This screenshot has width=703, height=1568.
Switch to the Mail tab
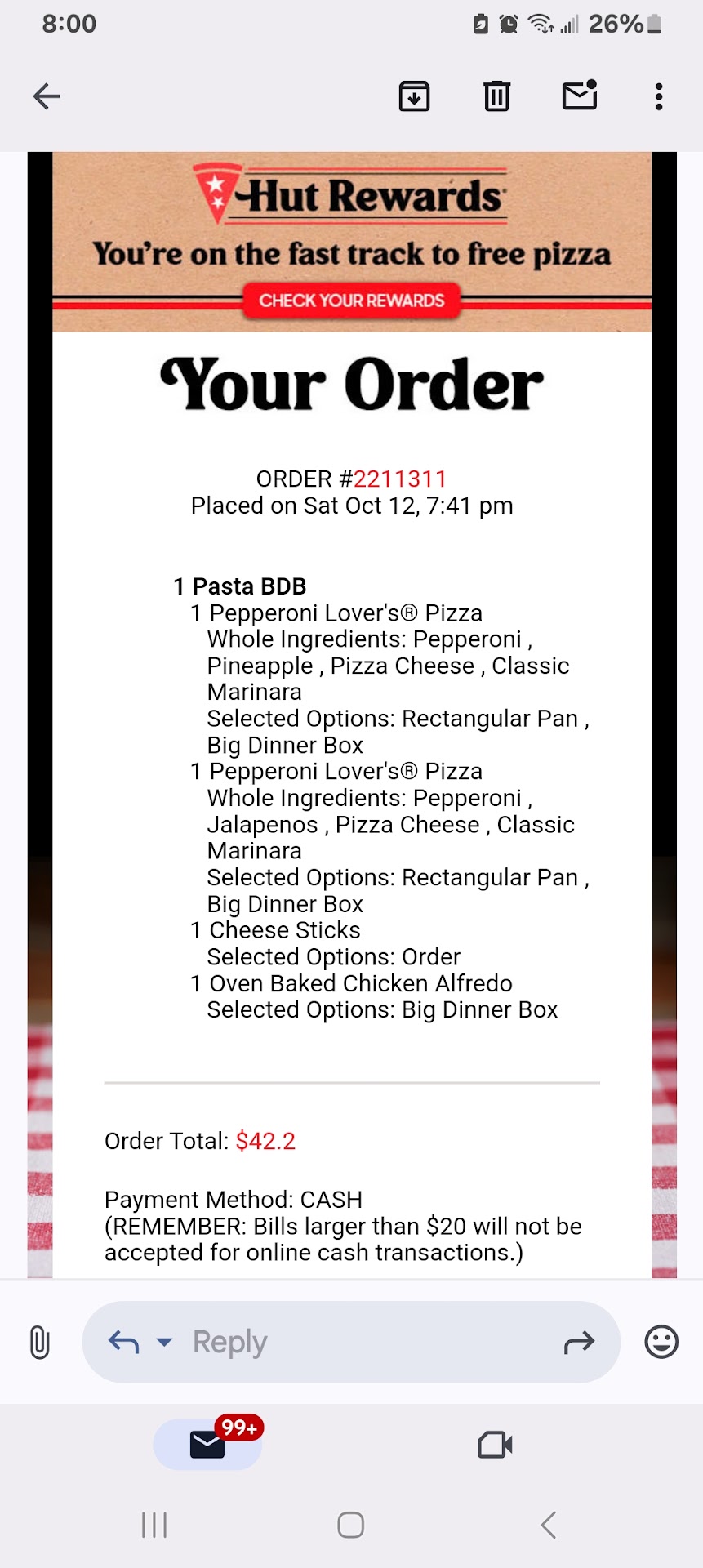coord(207,1444)
